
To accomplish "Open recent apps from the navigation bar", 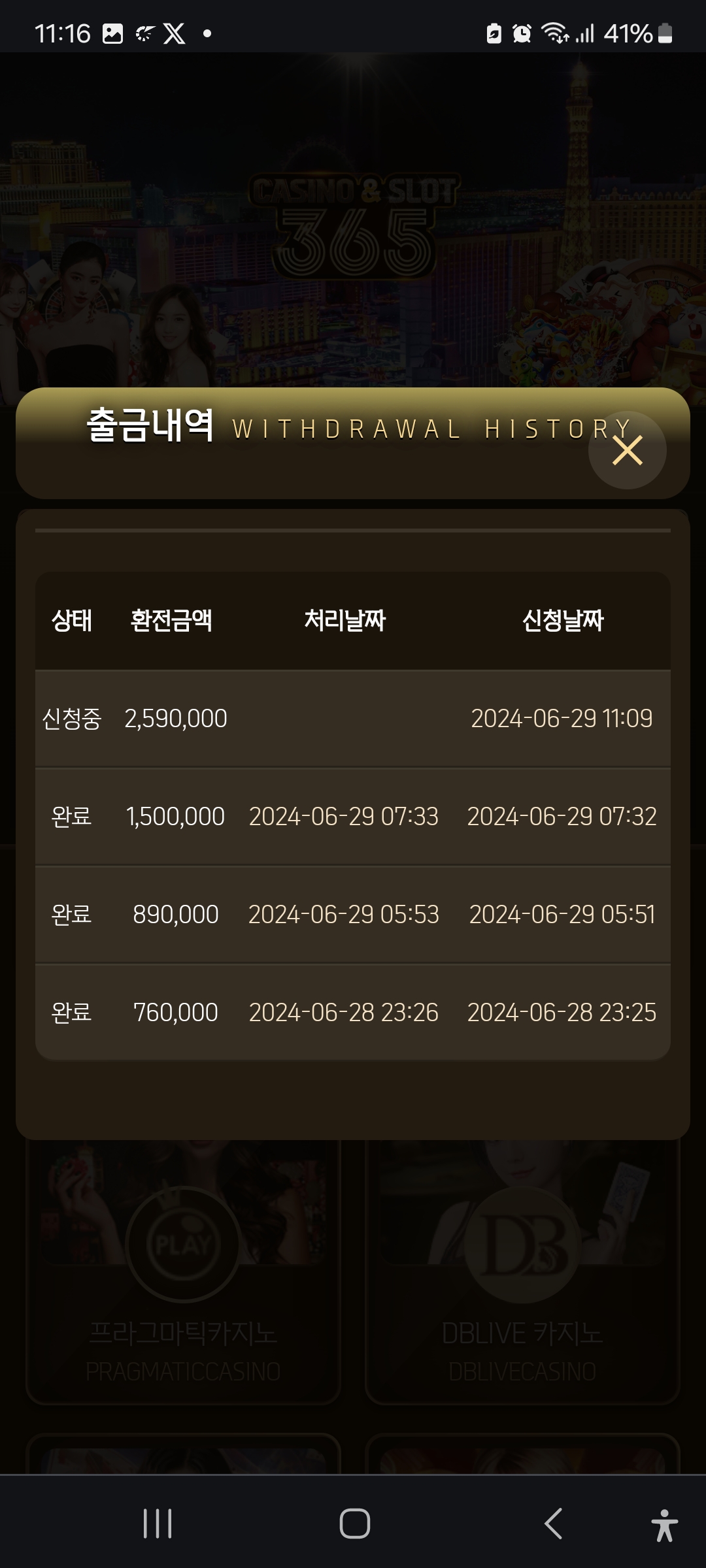I will (158, 1524).
